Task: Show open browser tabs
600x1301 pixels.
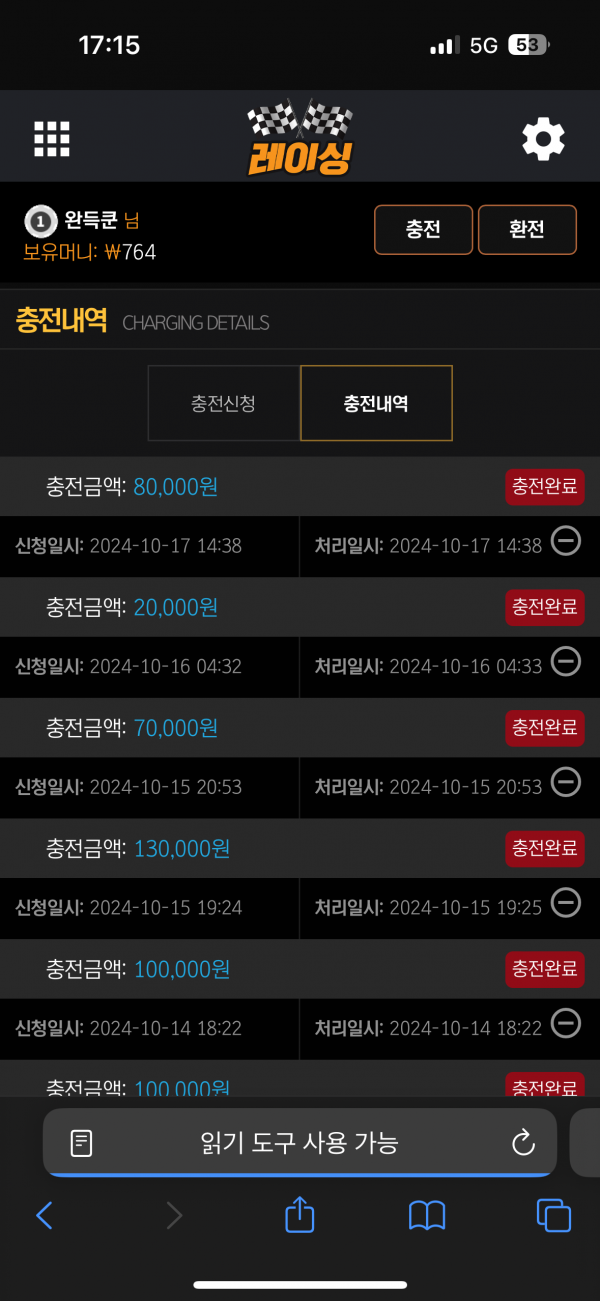Action: [554, 1215]
